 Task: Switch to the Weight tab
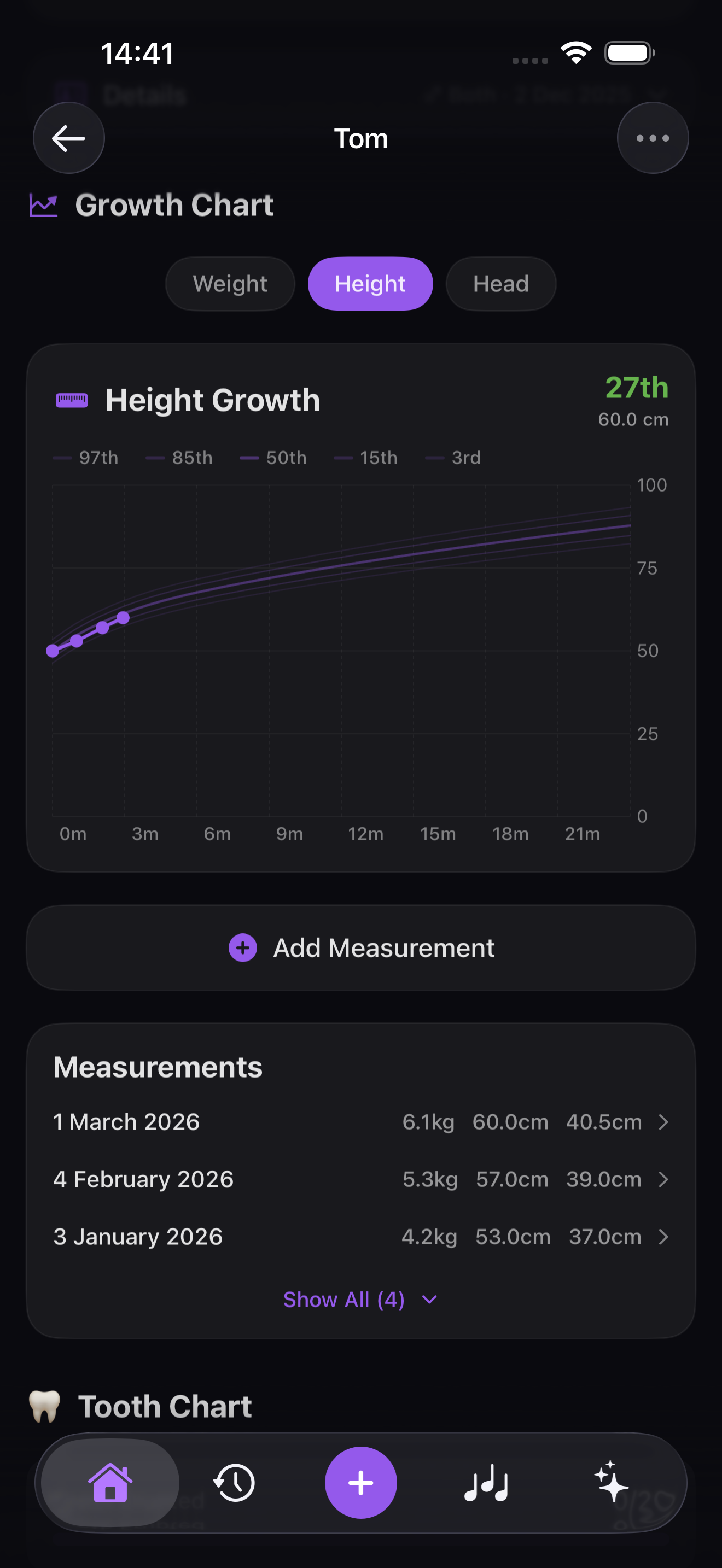[230, 283]
